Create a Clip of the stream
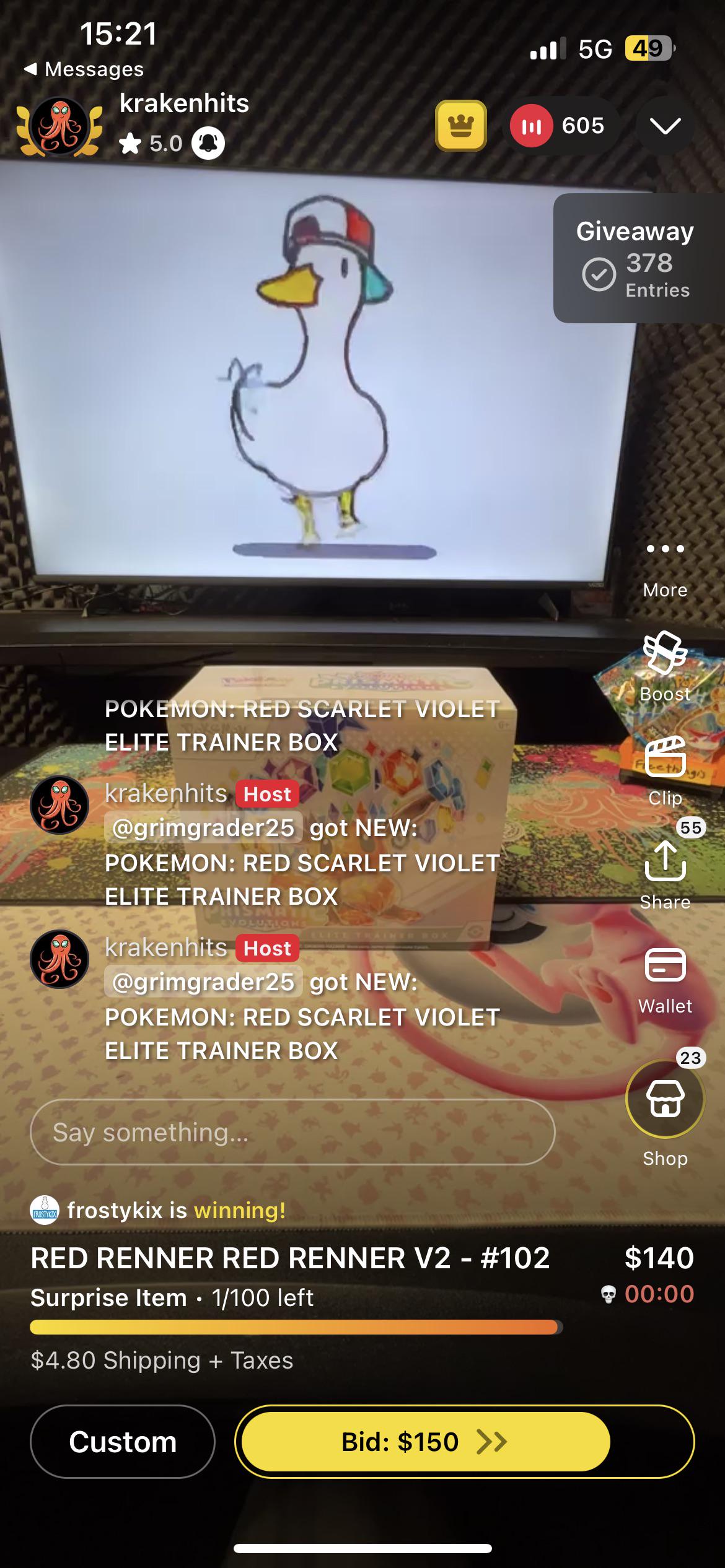 [665, 770]
